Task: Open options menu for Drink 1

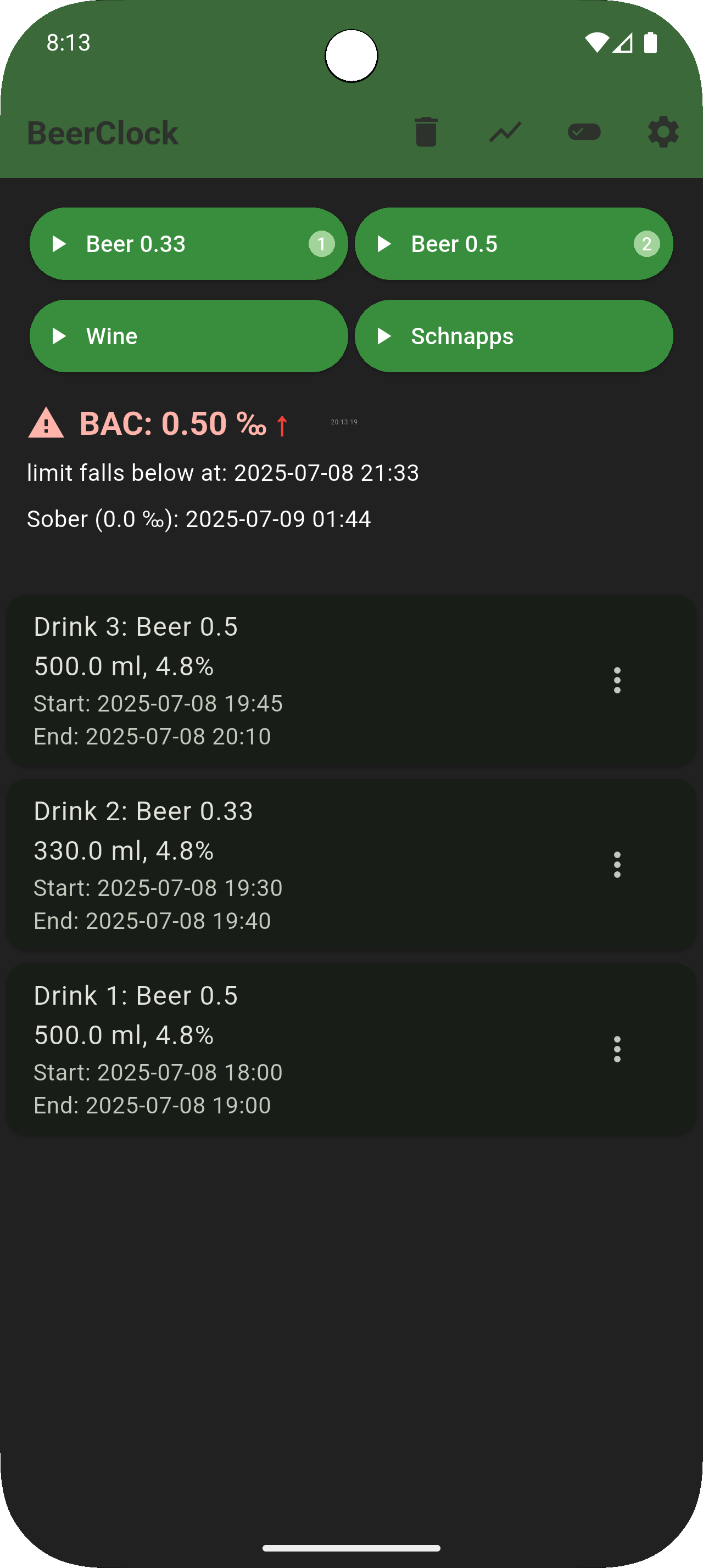Action: (617, 1049)
